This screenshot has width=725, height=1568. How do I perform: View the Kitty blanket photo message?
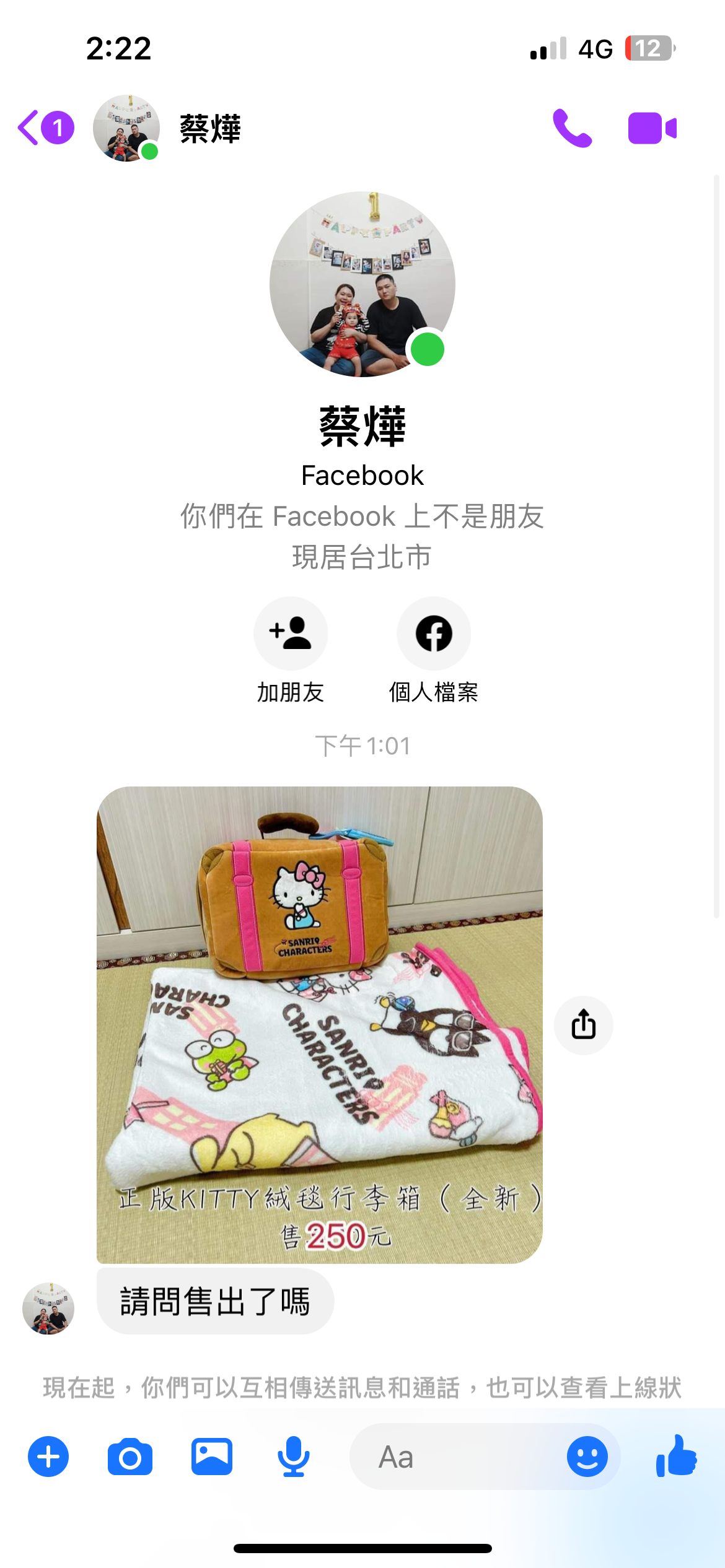[319, 1024]
